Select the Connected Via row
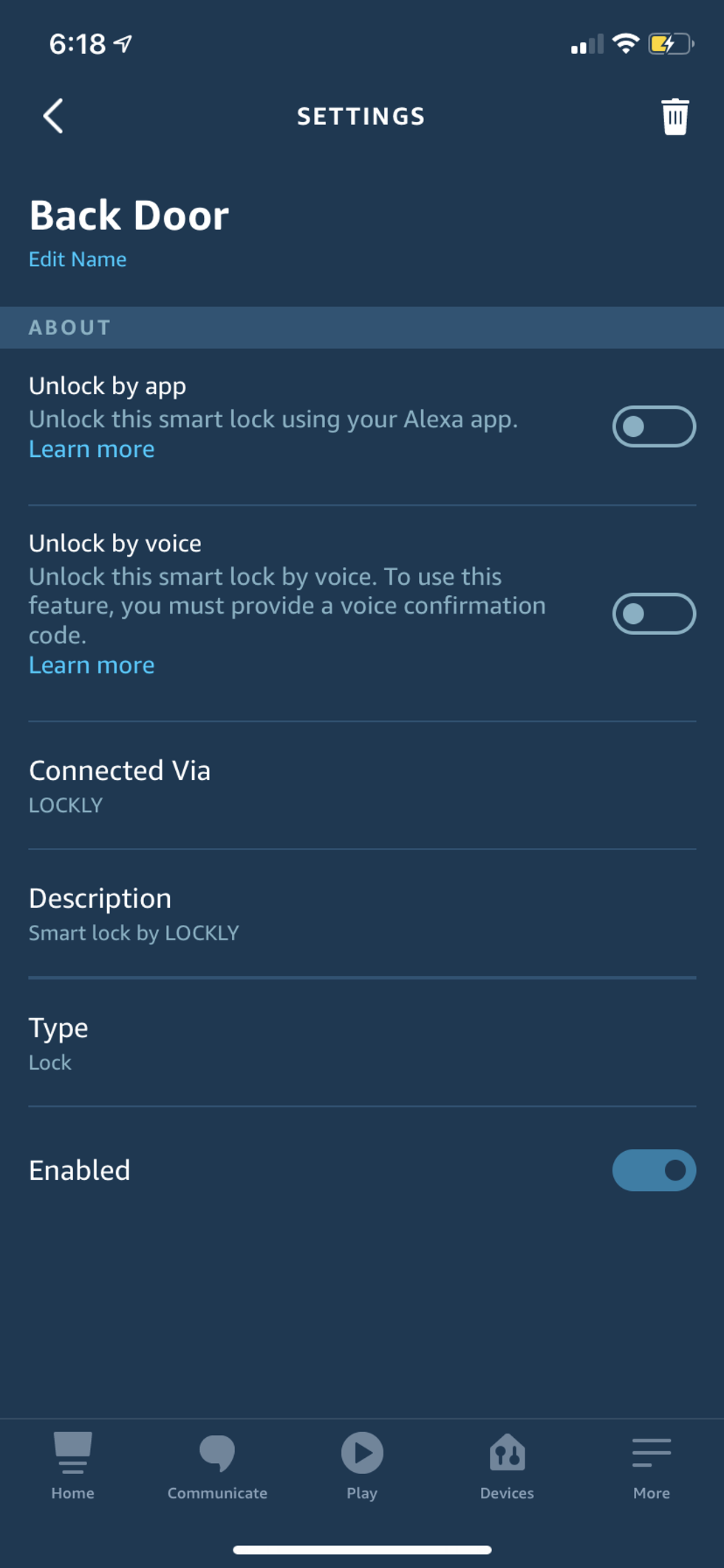This screenshot has height=1568, width=724. (120, 784)
